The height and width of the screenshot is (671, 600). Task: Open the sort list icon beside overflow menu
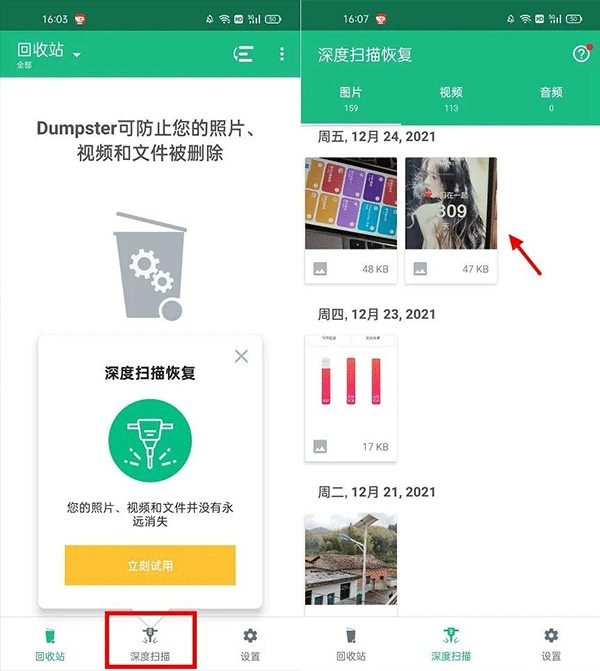click(243, 54)
